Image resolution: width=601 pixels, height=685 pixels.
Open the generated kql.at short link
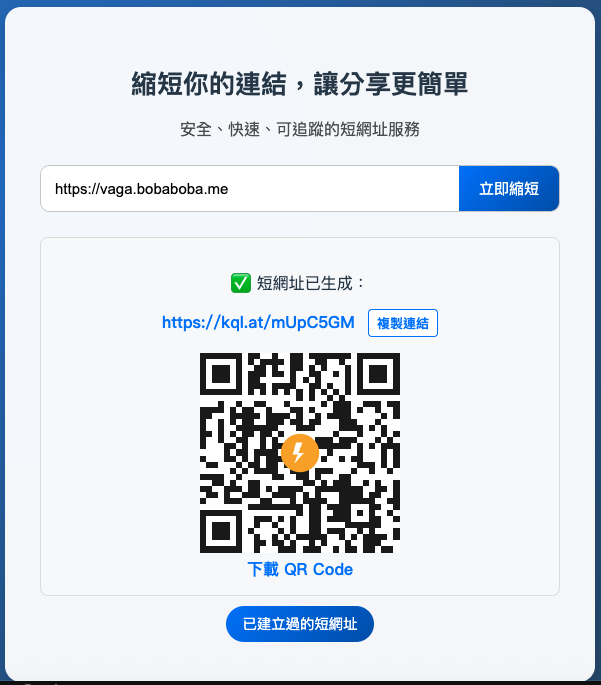click(x=258, y=323)
